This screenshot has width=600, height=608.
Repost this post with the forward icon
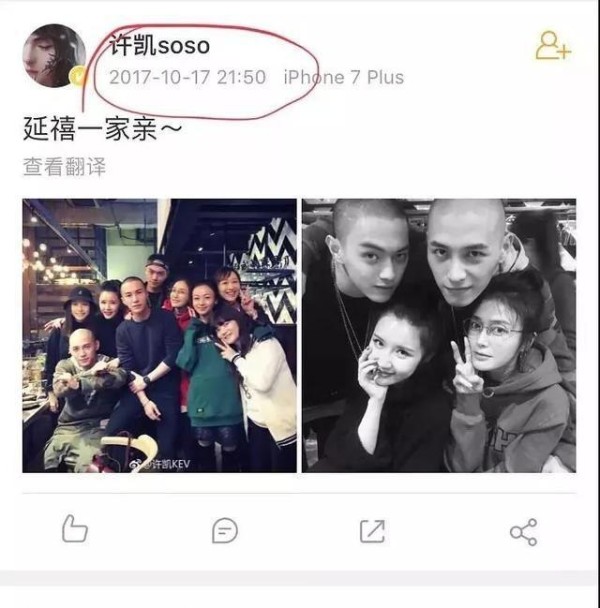point(372,531)
